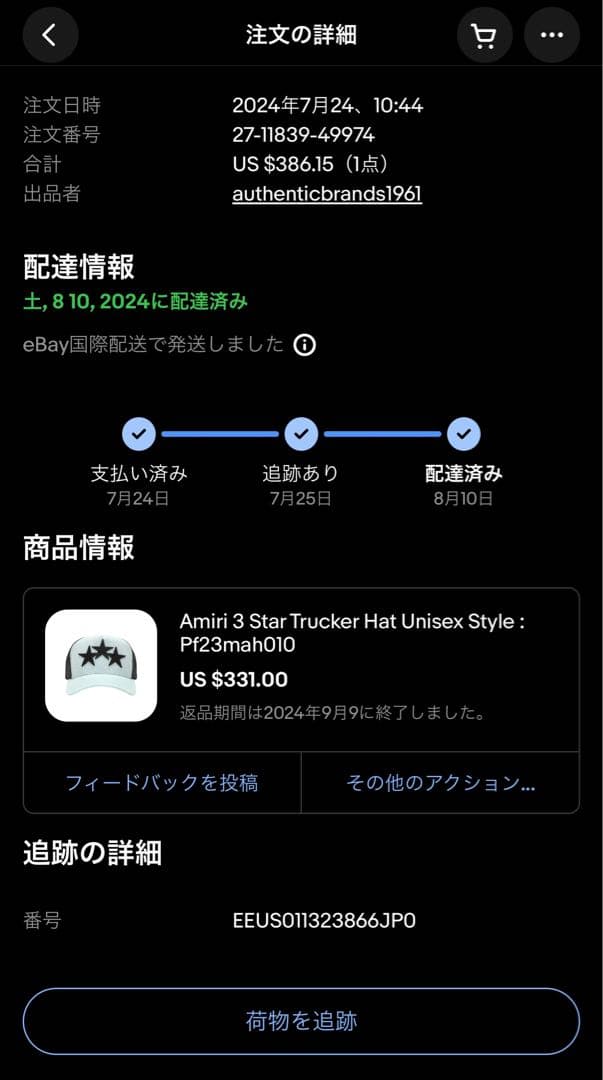The height and width of the screenshot is (1080, 603).
Task: Open seller authenticbrands1961 profile
Action: 327,194
